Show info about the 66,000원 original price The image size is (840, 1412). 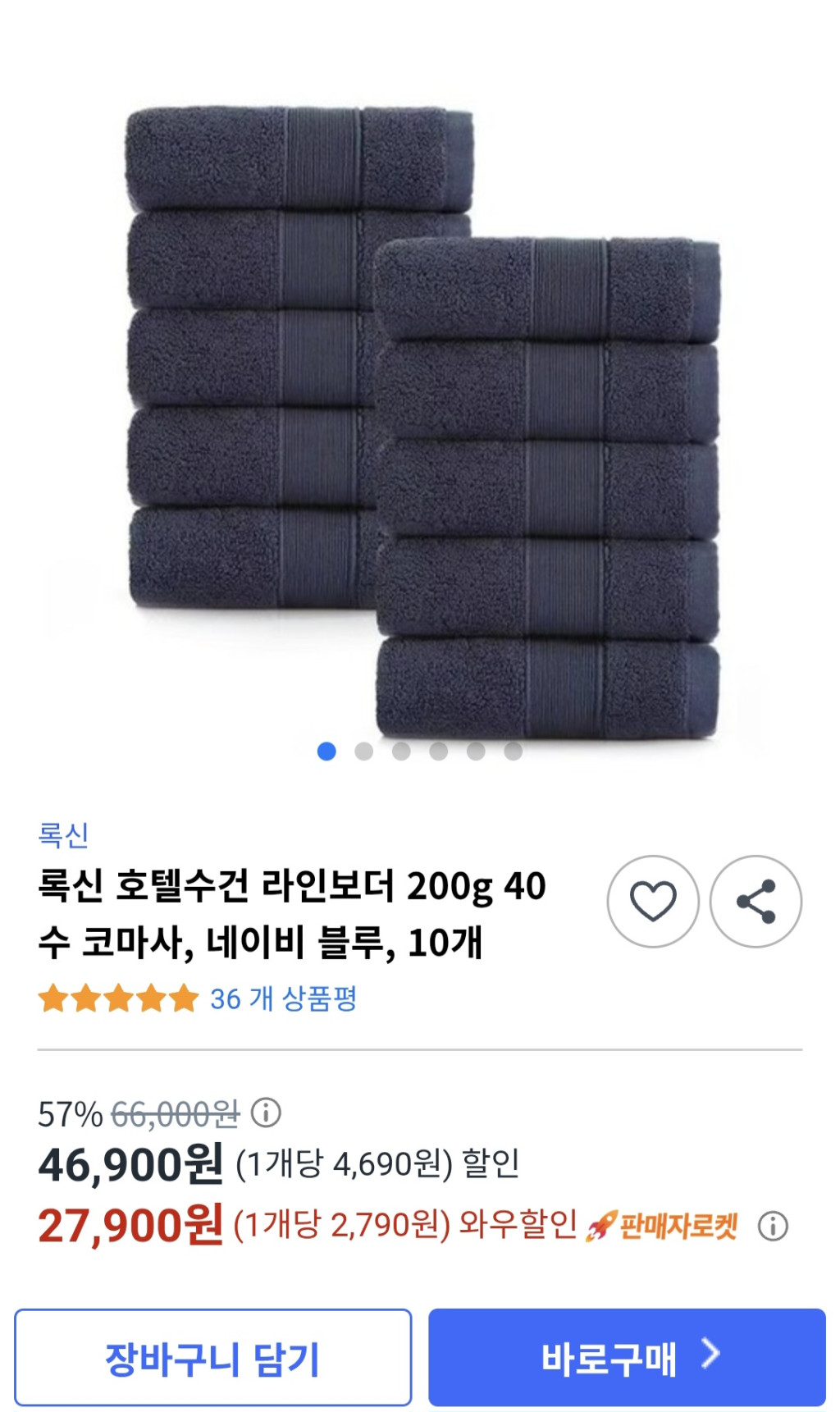(266, 1113)
